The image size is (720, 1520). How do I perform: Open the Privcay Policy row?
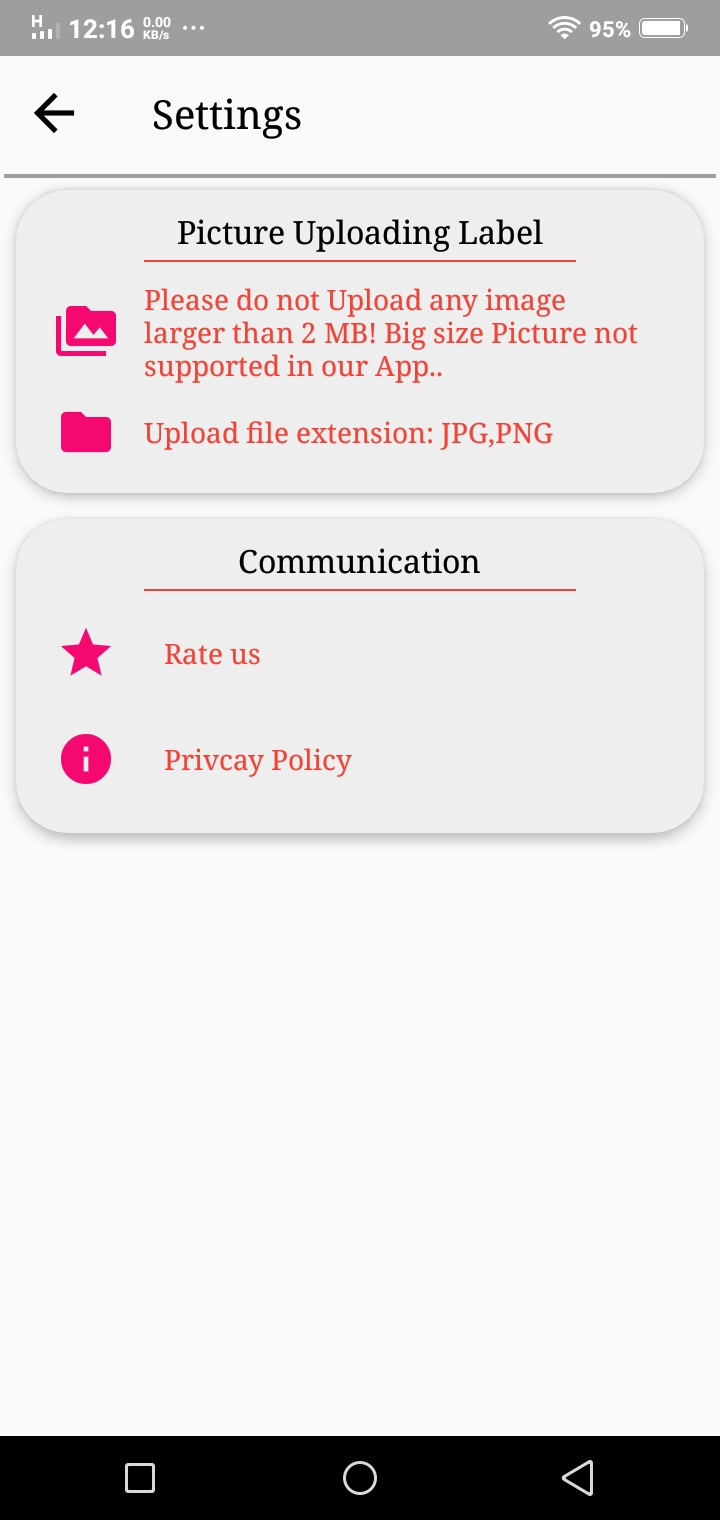[360, 760]
